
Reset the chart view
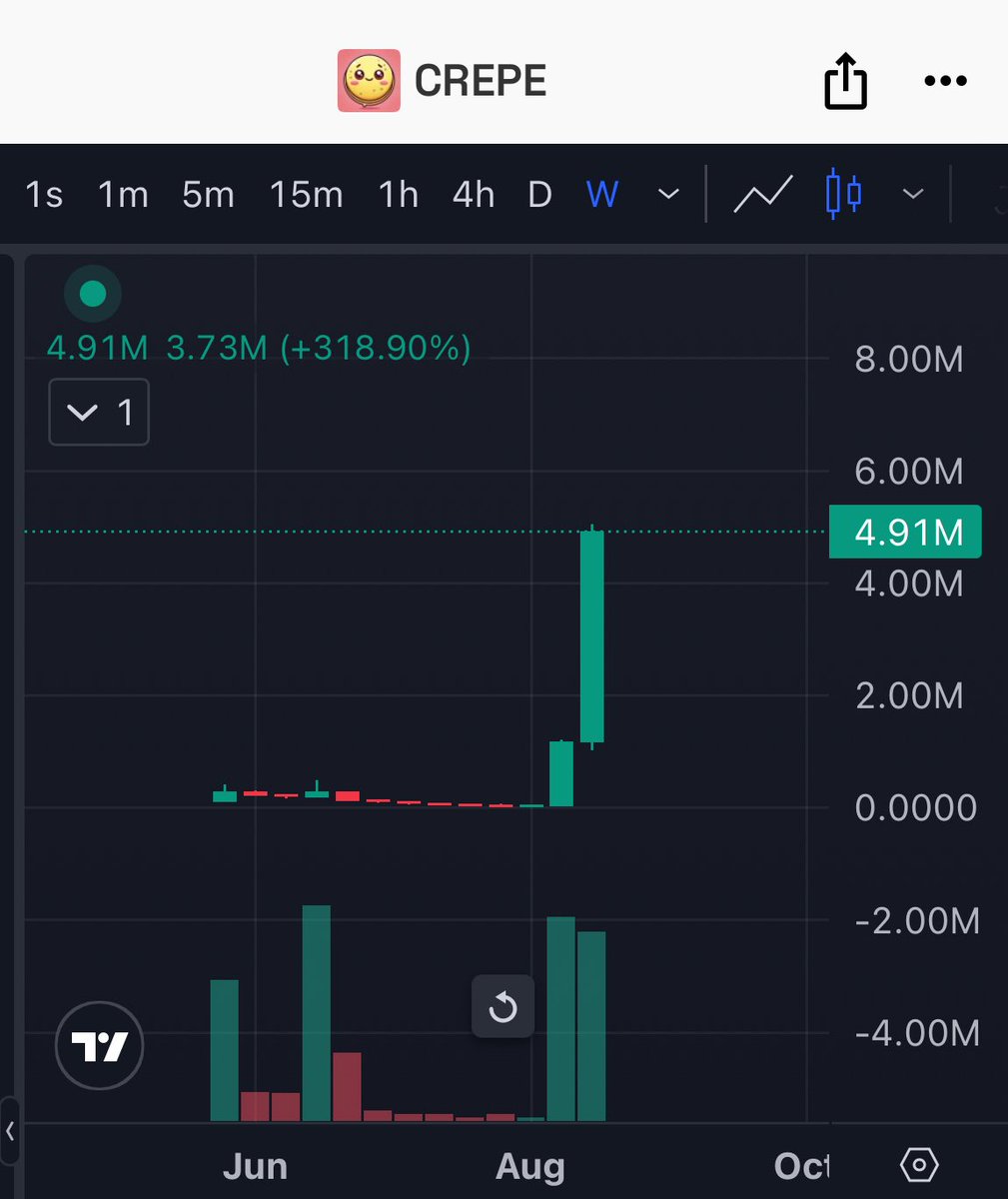[503, 1007]
